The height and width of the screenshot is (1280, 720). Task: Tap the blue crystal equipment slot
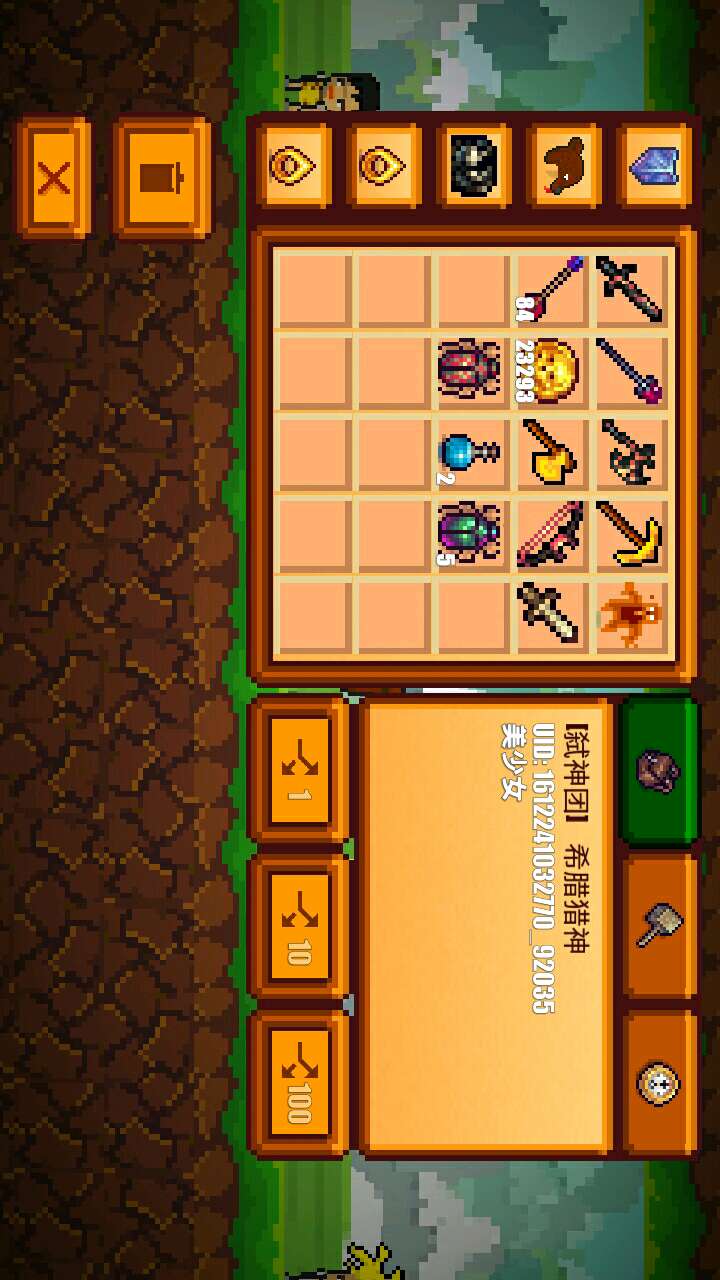pos(654,165)
